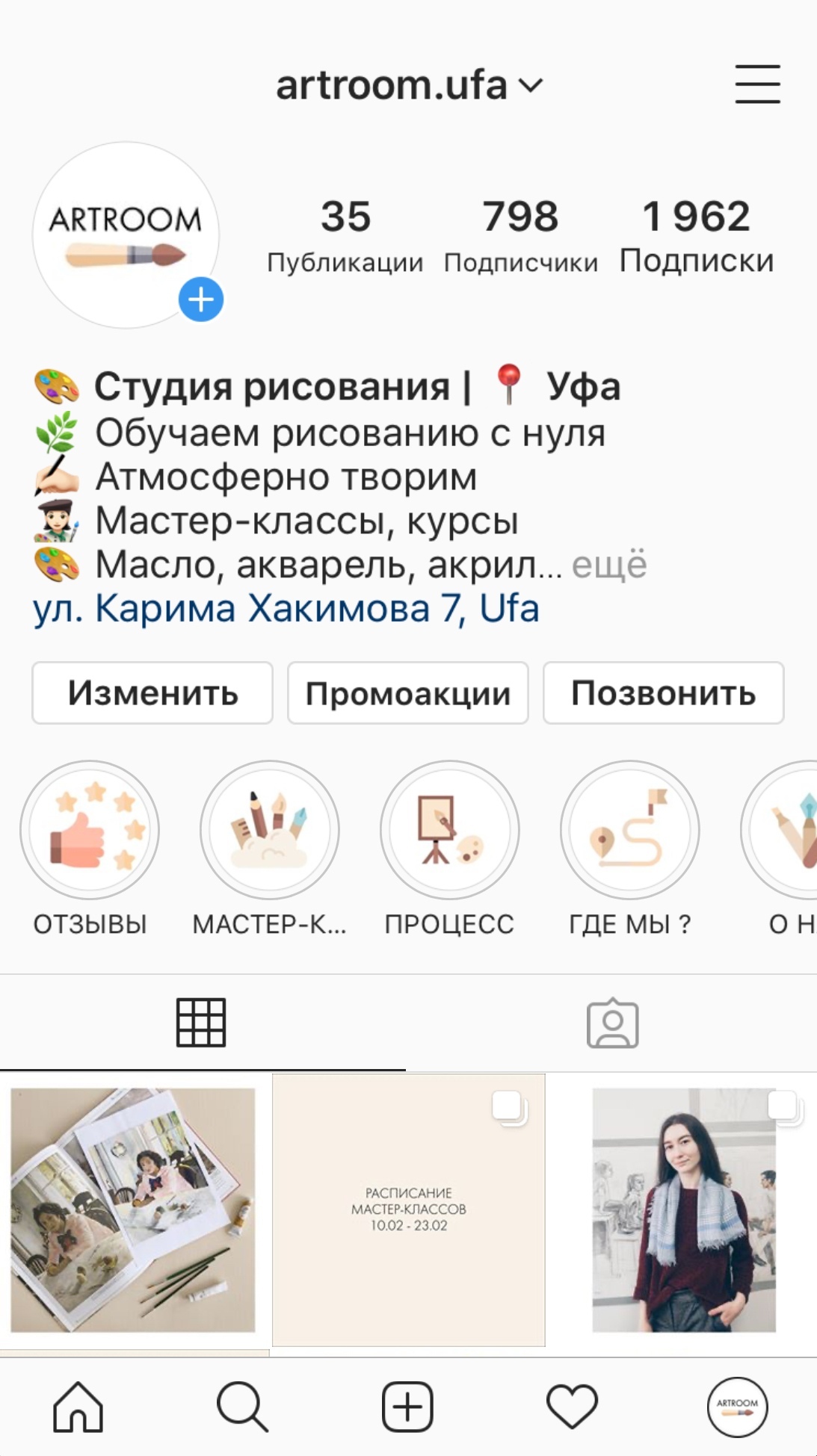Image resolution: width=817 pixels, height=1456 pixels.
Task: Switch to the tagged photos tab
Action: pos(612,1023)
